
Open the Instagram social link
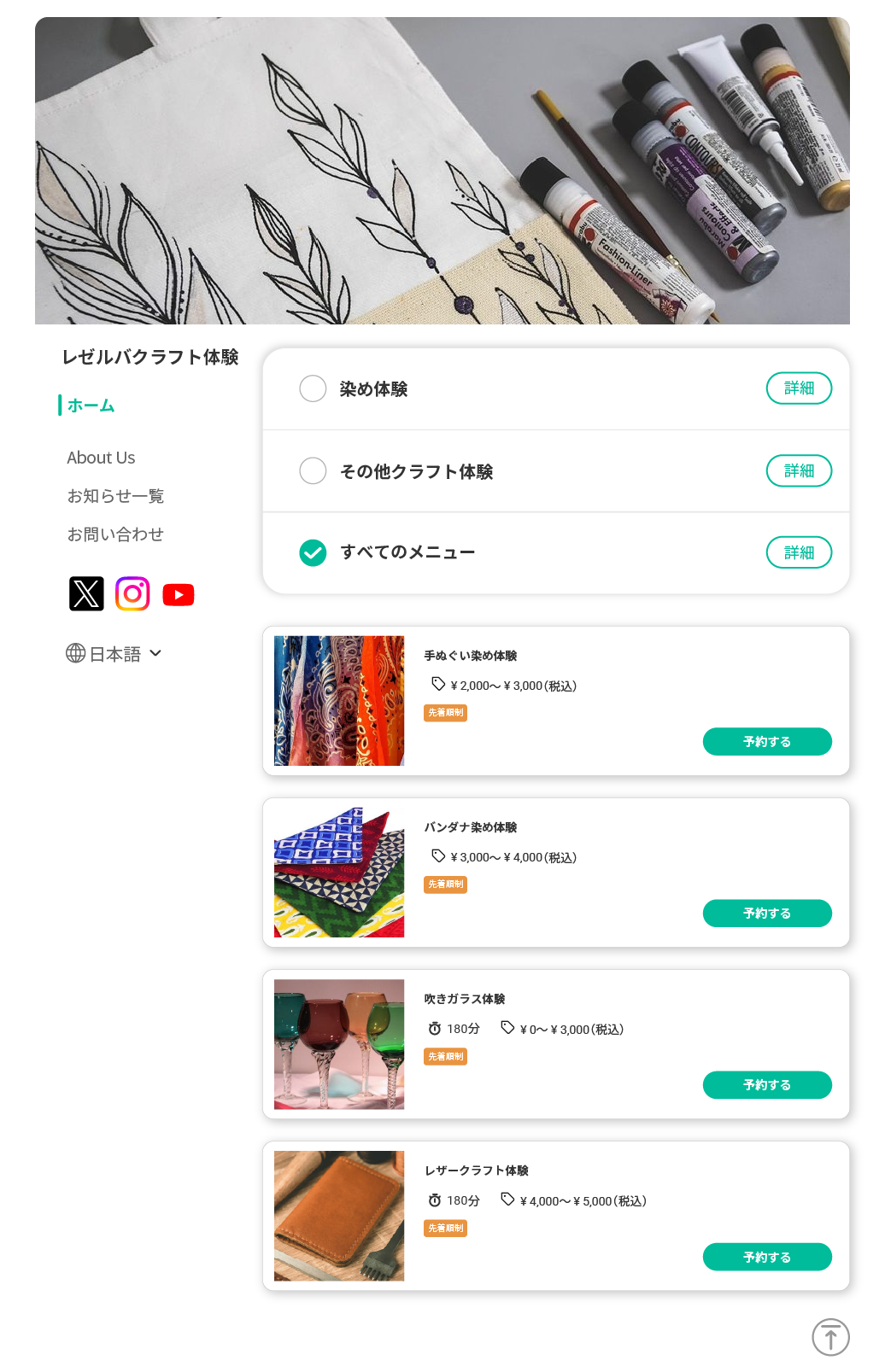pyautogui.click(x=132, y=593)
